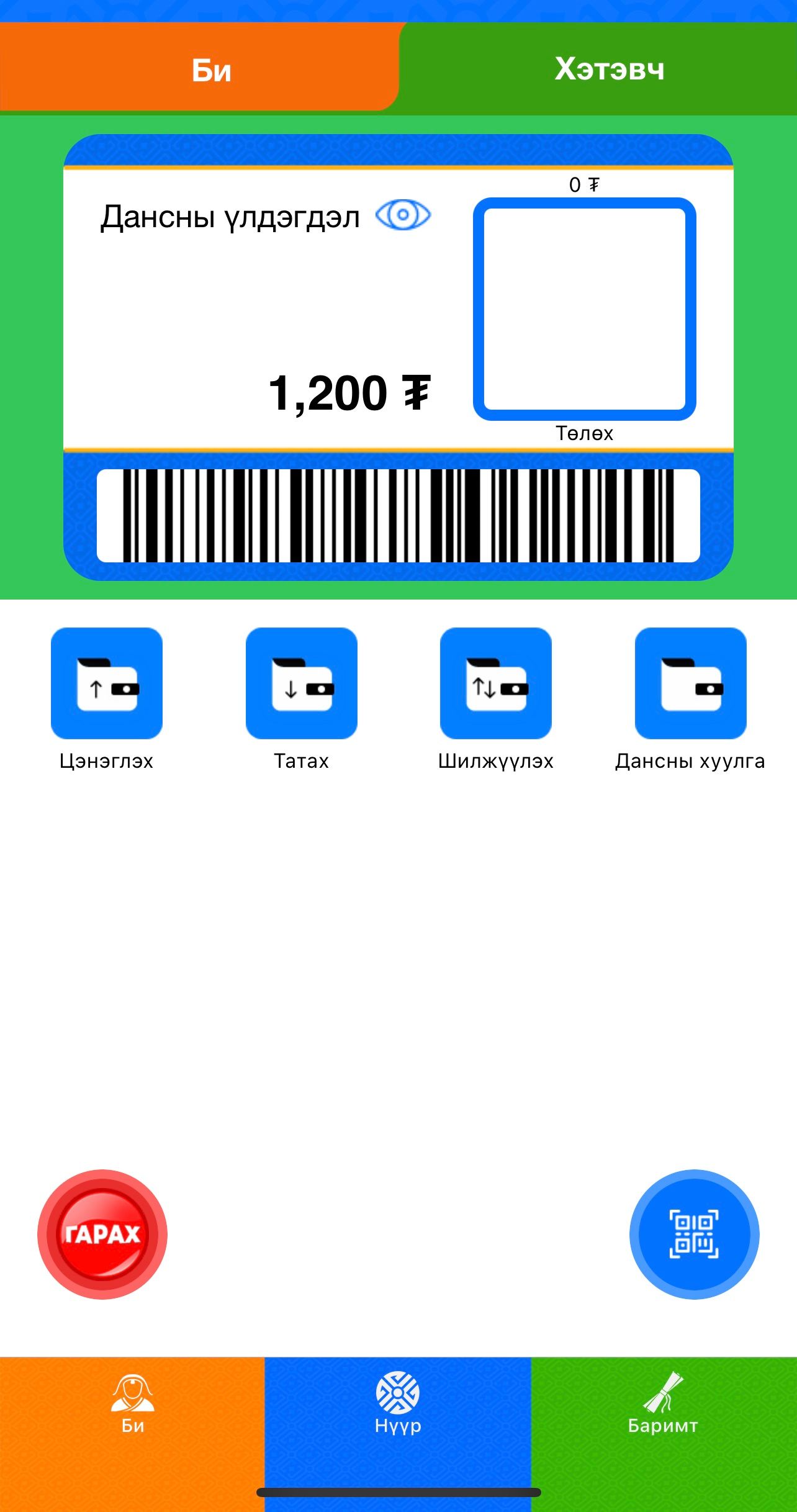Tap the red ГАРАХ logout button
The image size is (797, 1512).
coord(102,1234)
